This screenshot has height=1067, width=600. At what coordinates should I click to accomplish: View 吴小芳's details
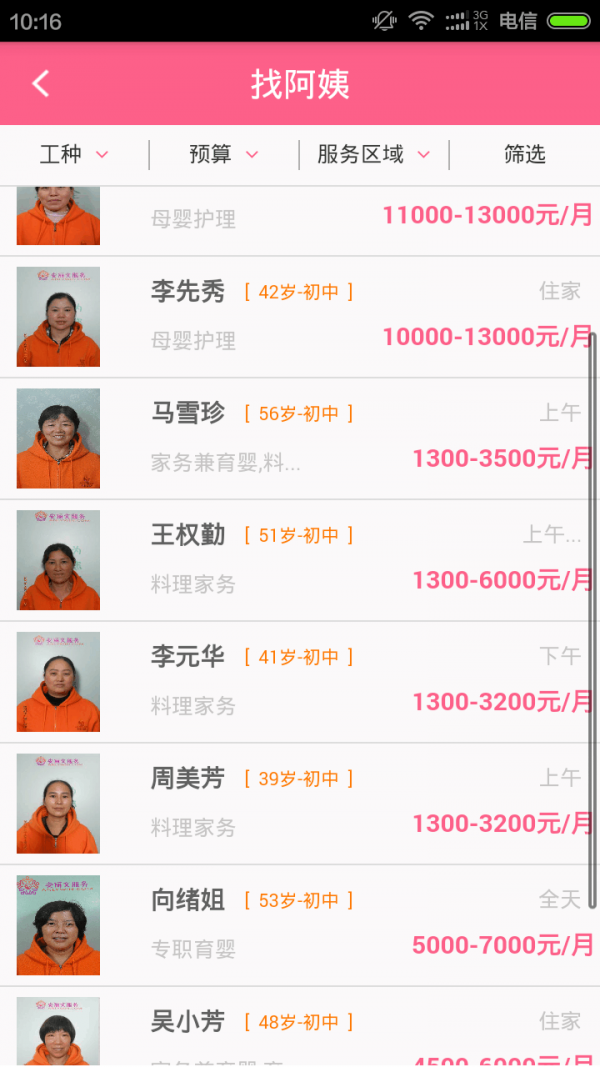tap(300, 1030)
